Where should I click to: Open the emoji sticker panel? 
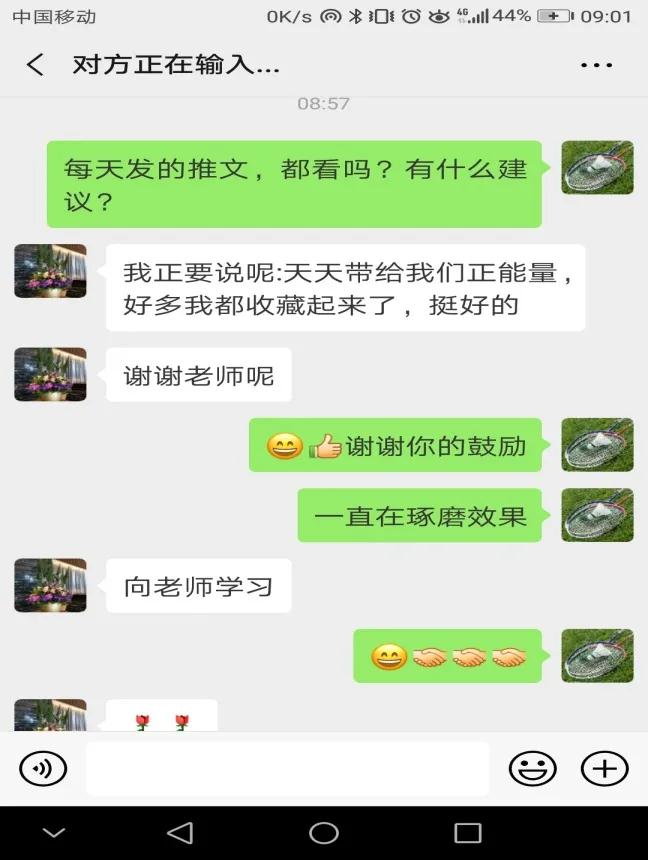532,768
